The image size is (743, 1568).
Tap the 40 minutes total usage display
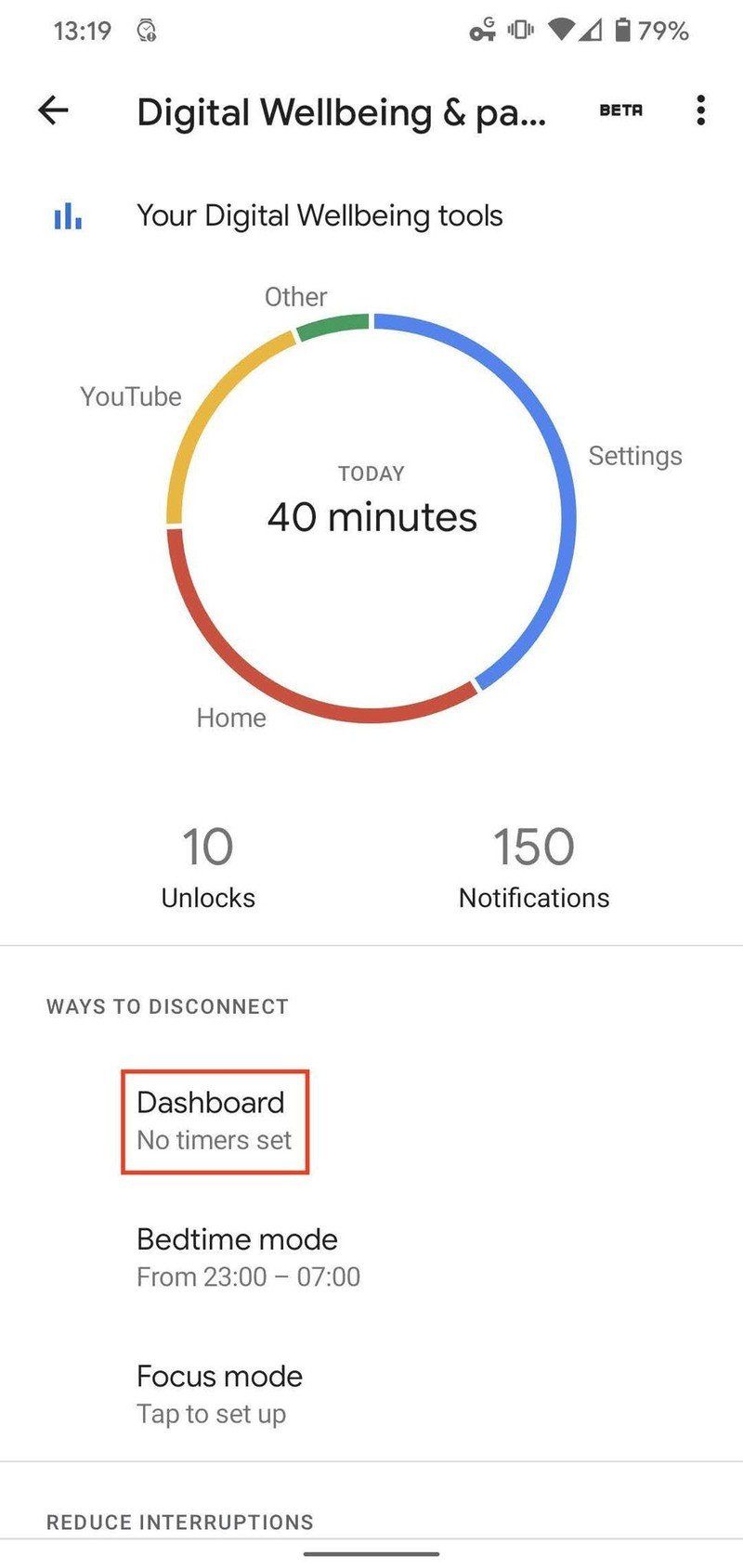coord(371,518)
